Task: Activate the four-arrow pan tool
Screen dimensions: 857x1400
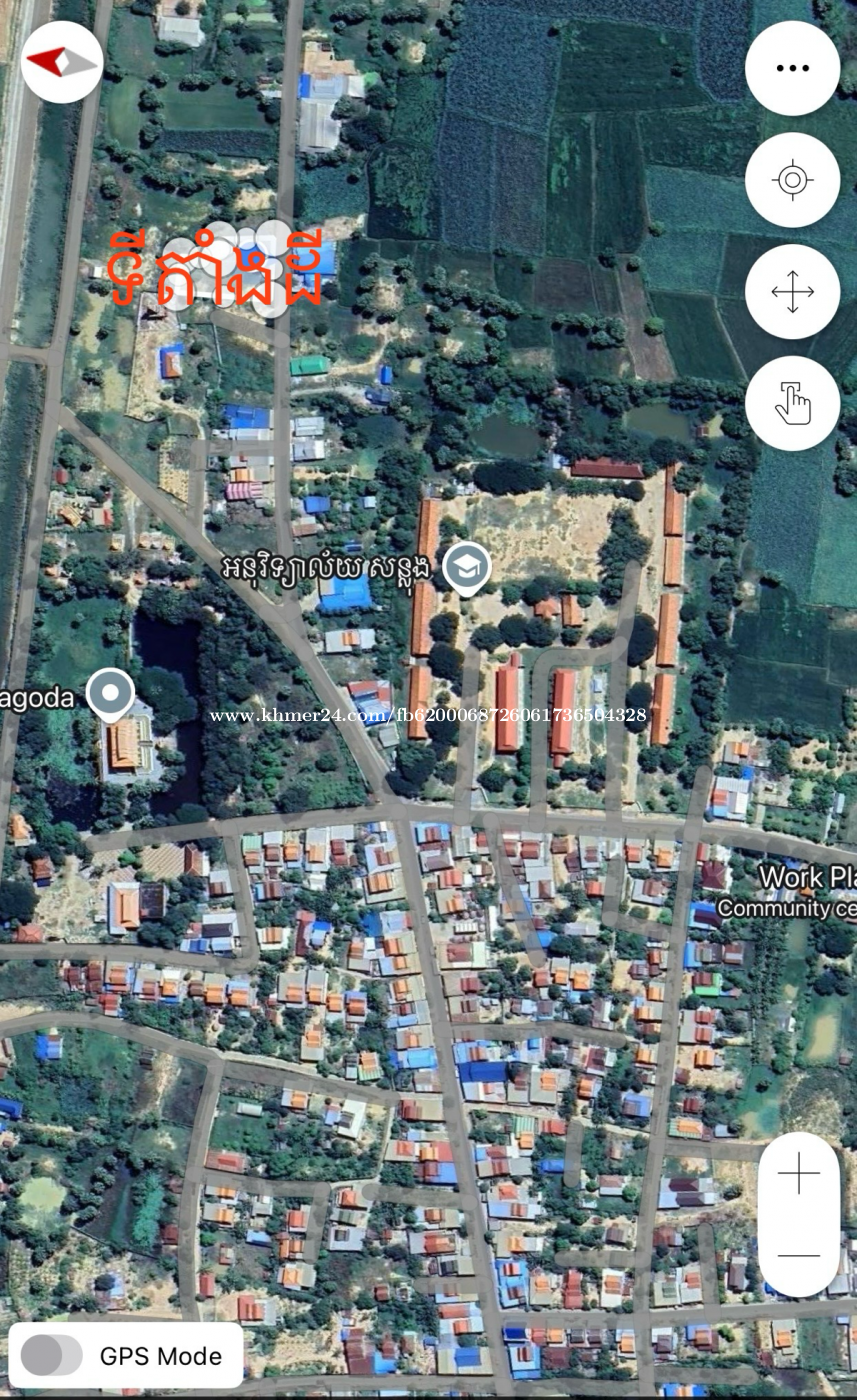Action: (x=792, y=292)
